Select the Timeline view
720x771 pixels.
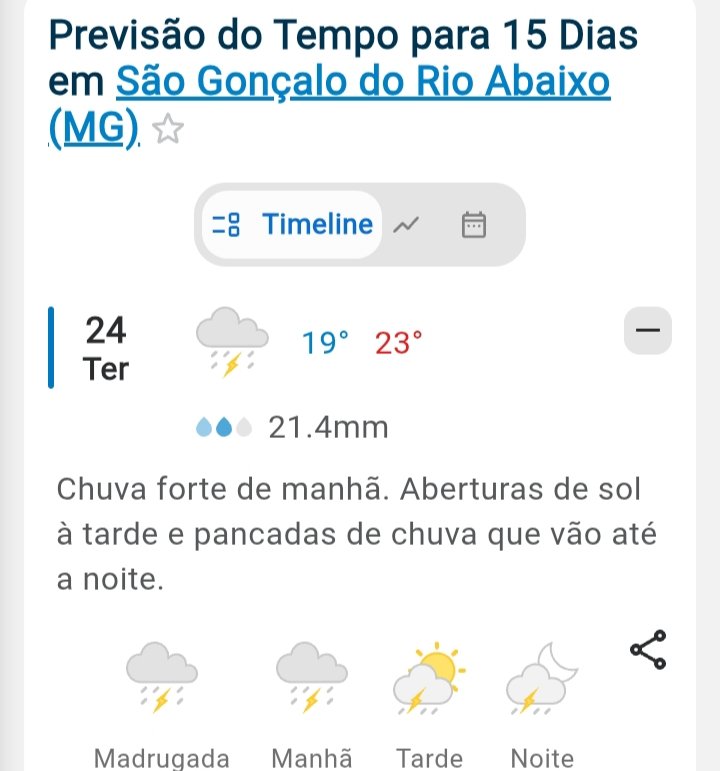(x=297, y=225)
